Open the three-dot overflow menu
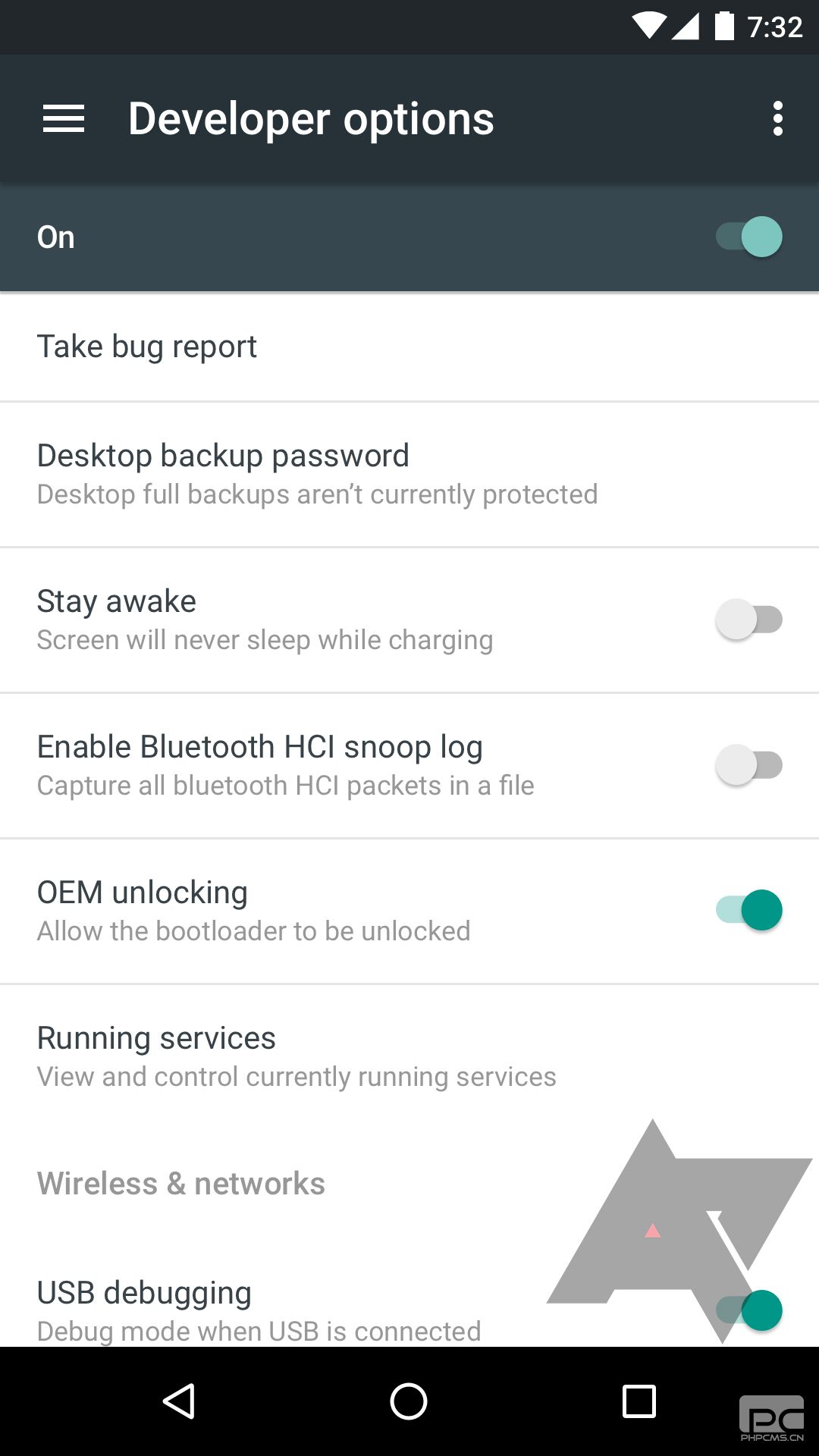 [x=777, y=119]
